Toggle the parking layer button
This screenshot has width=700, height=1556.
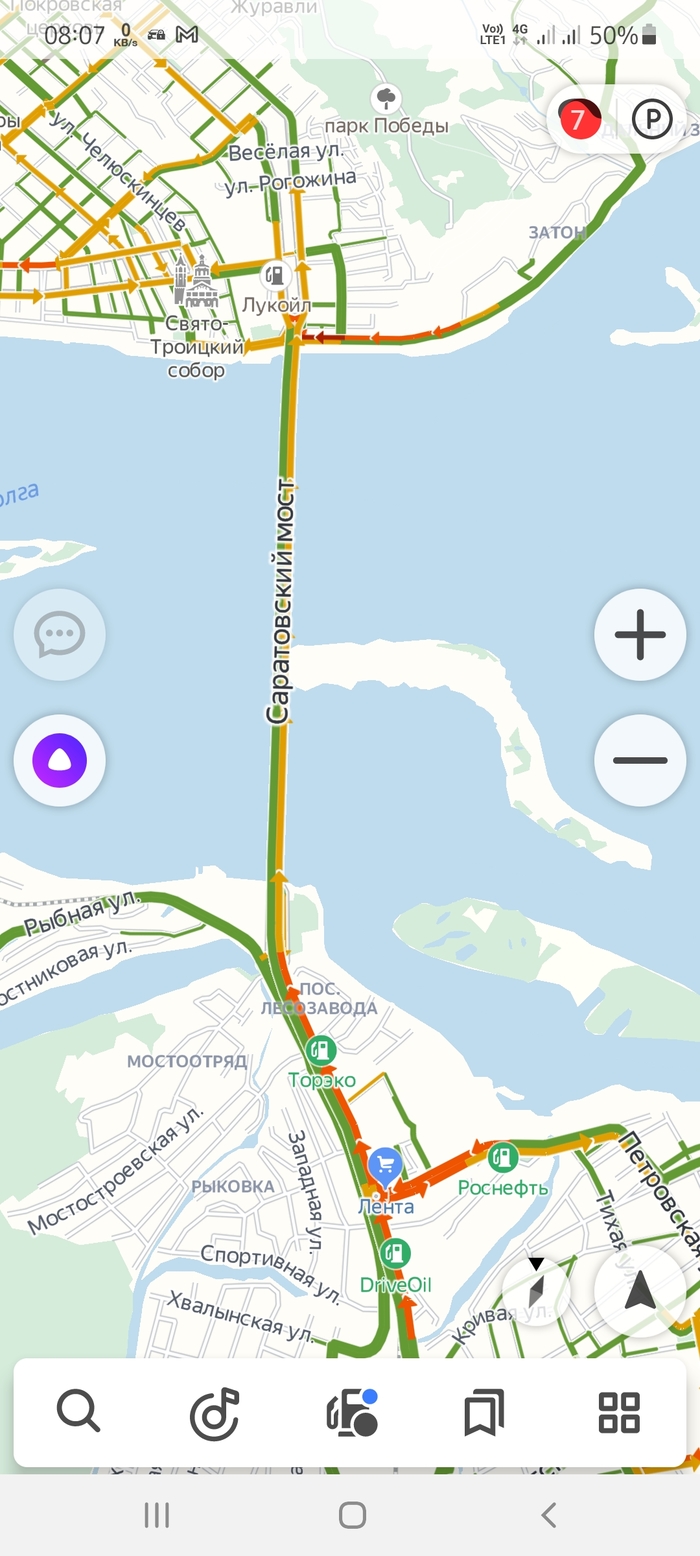click(652, 122)
